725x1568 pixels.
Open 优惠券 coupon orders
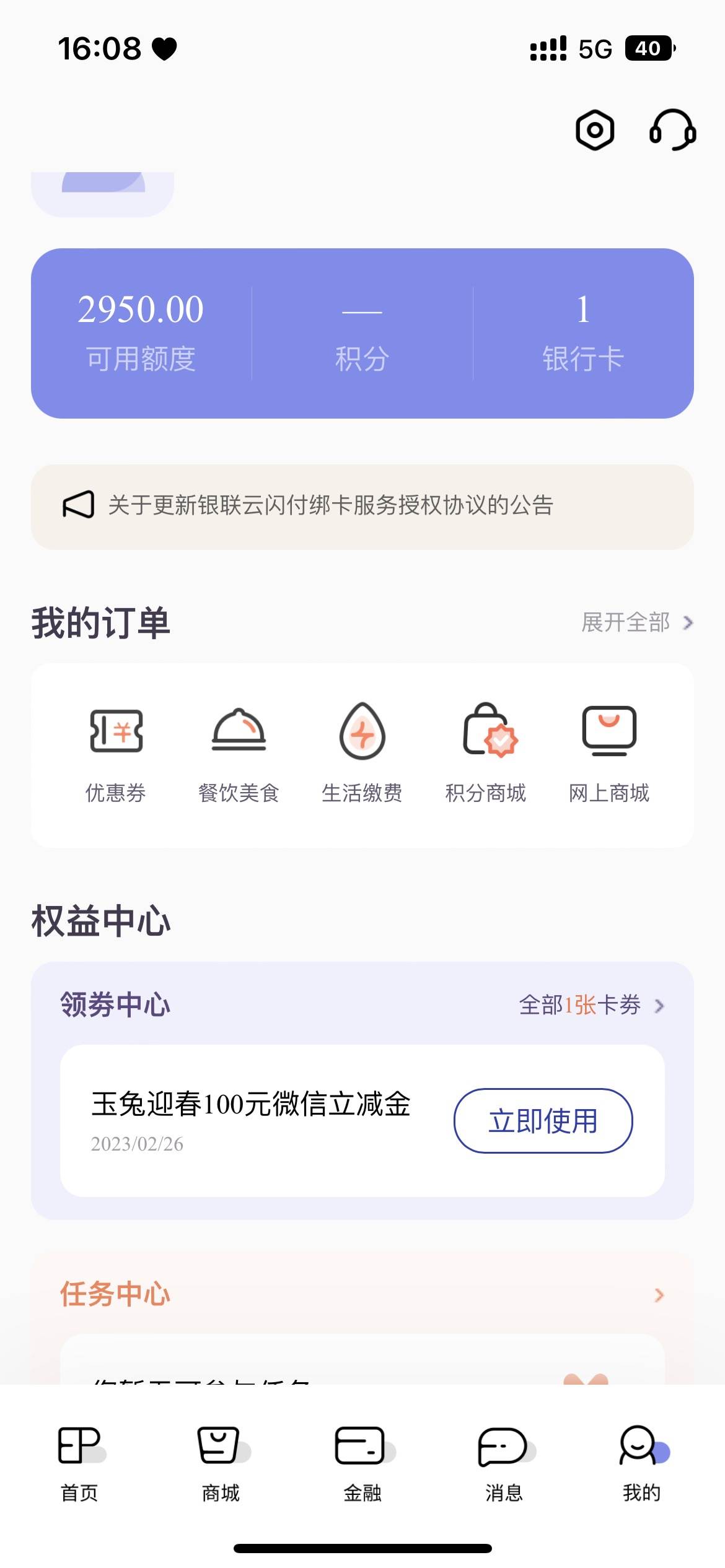coord(116,754)
